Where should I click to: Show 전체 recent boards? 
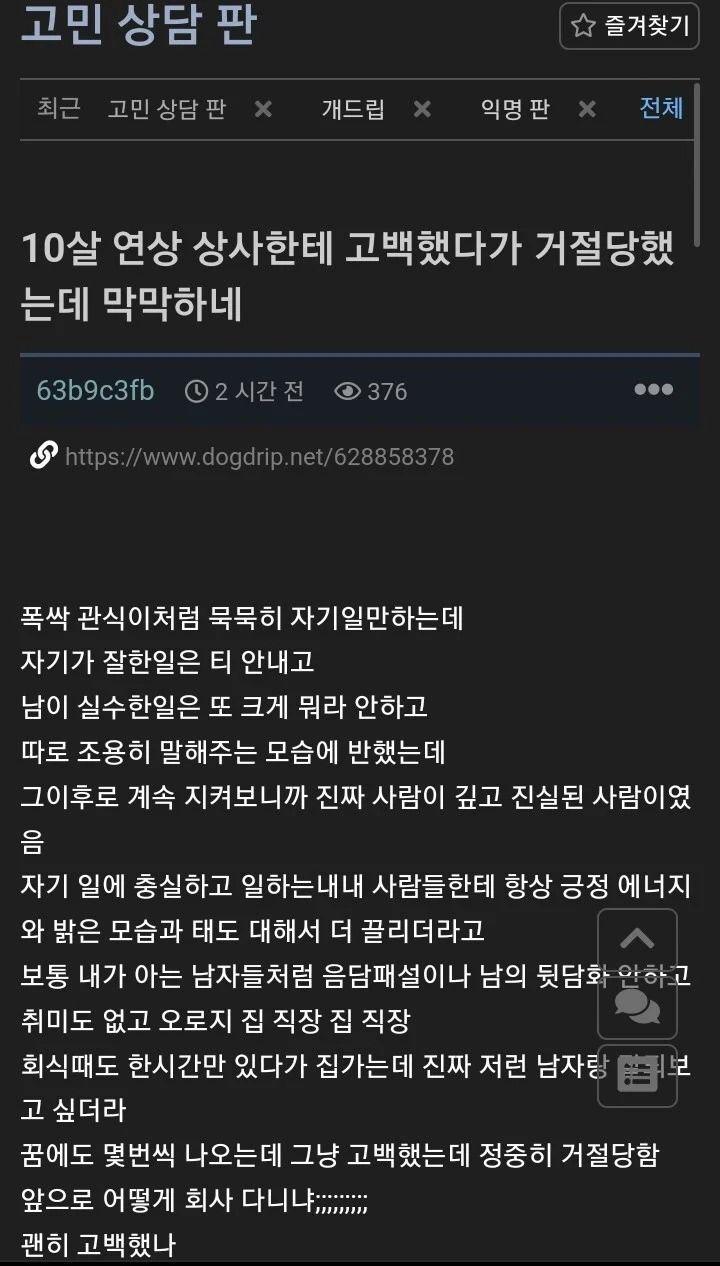[661, 108]
